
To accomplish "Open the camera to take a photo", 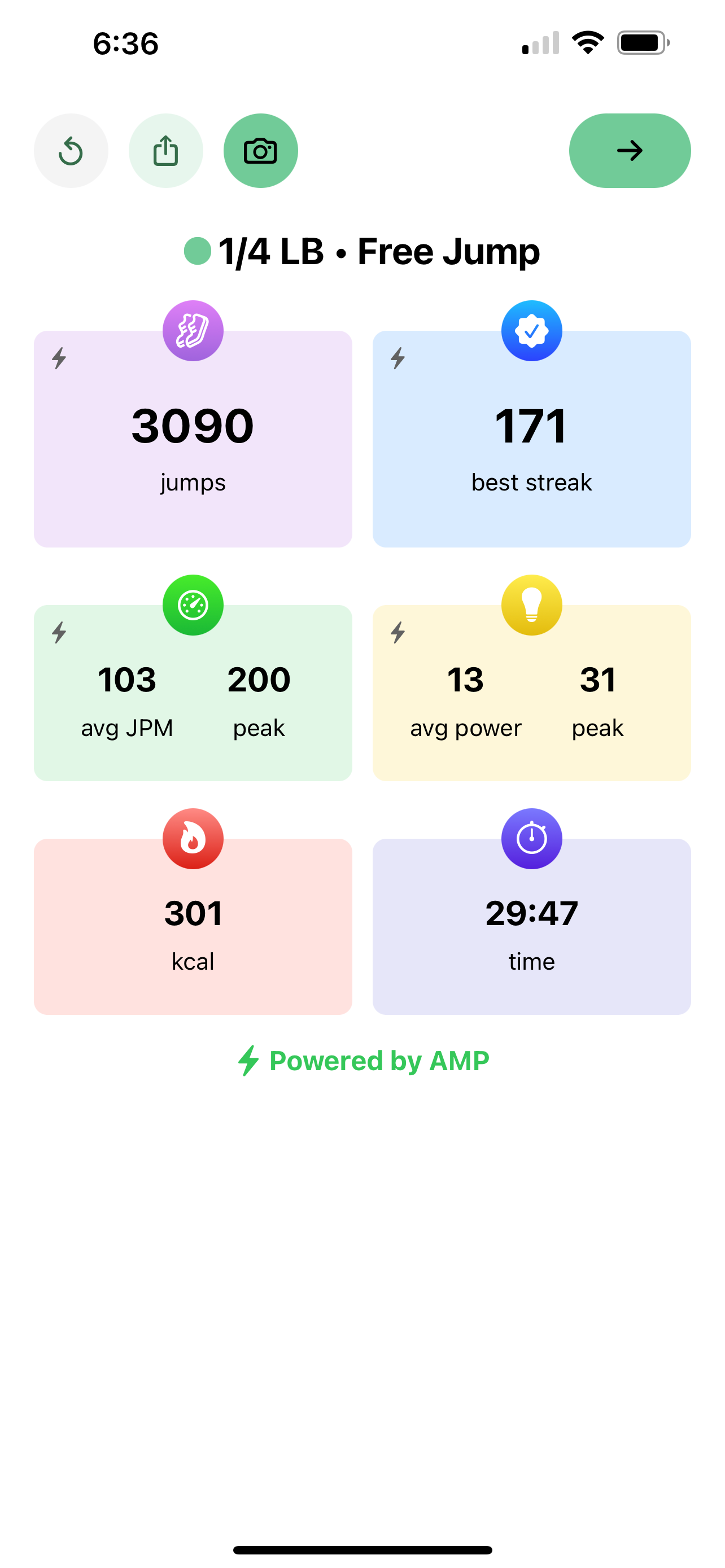I will 260,151.
